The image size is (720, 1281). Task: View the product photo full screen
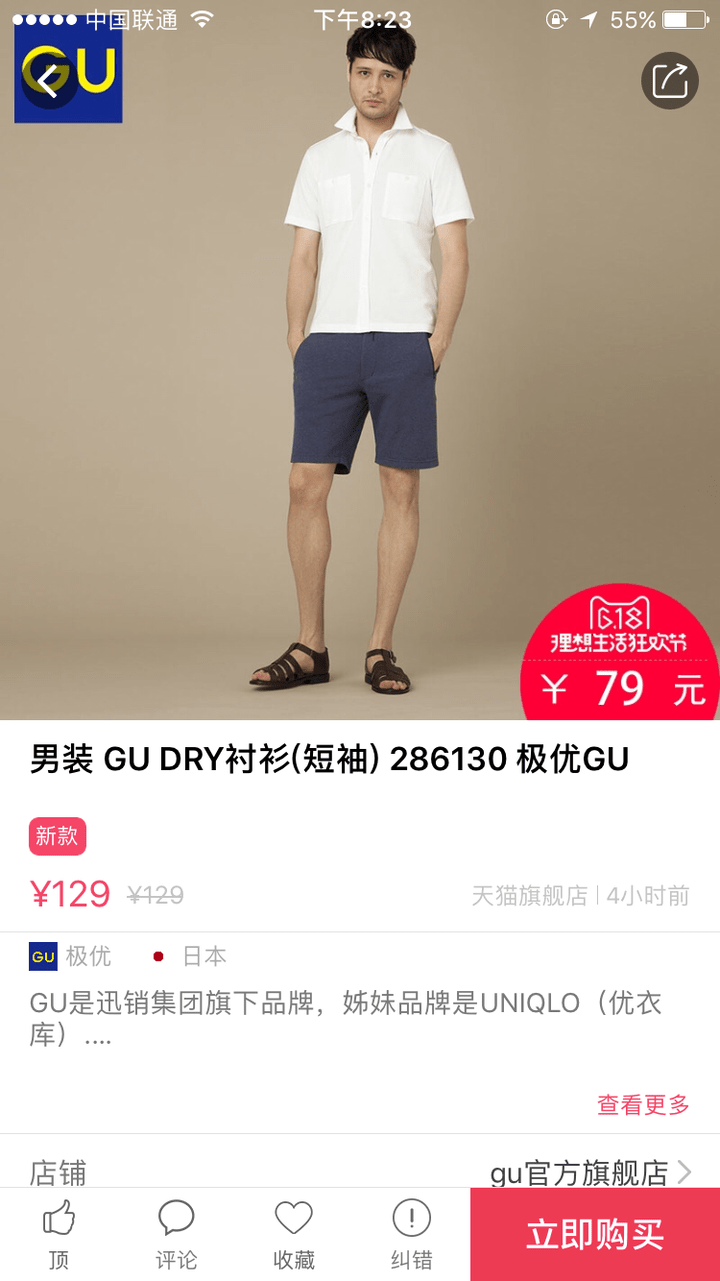pos(360,380)
